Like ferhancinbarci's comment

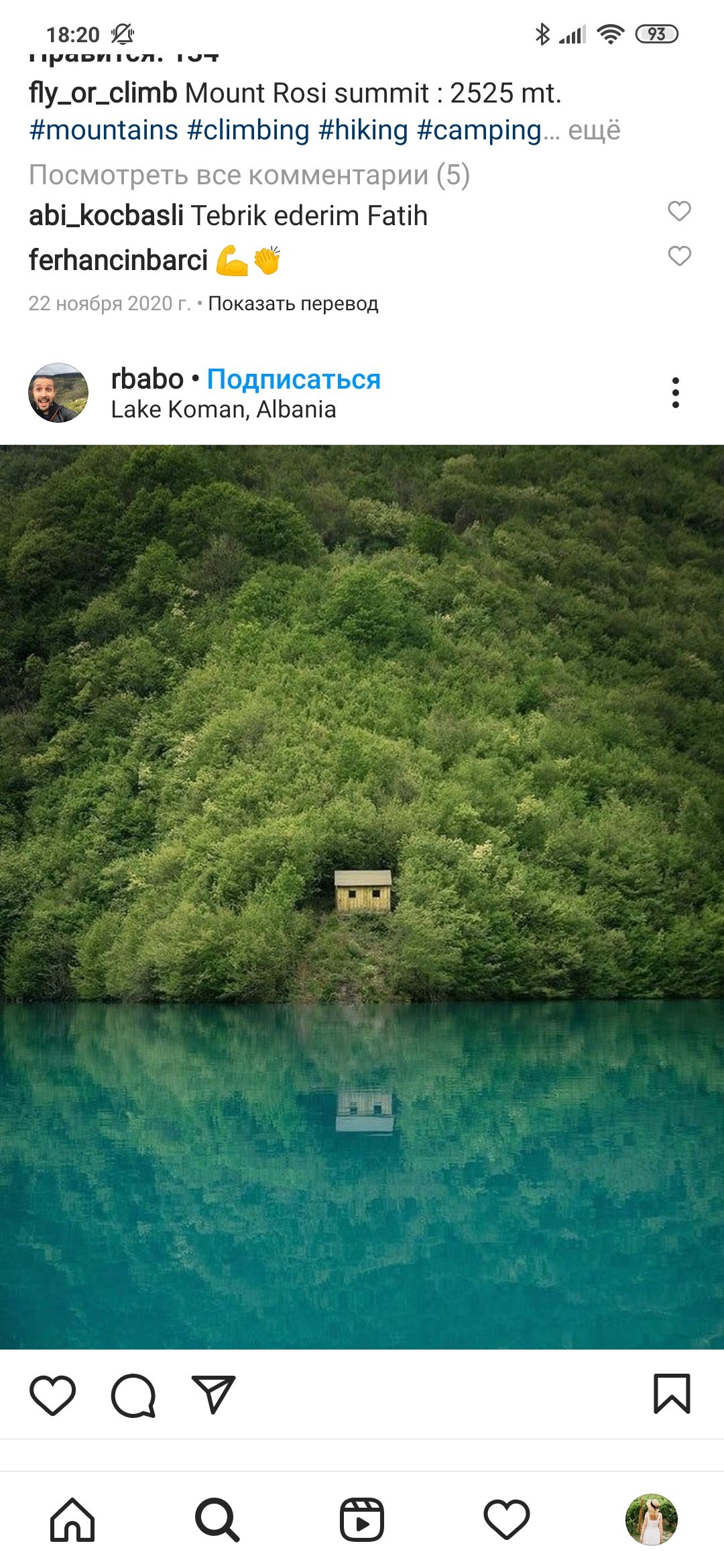tap(679, 256)
